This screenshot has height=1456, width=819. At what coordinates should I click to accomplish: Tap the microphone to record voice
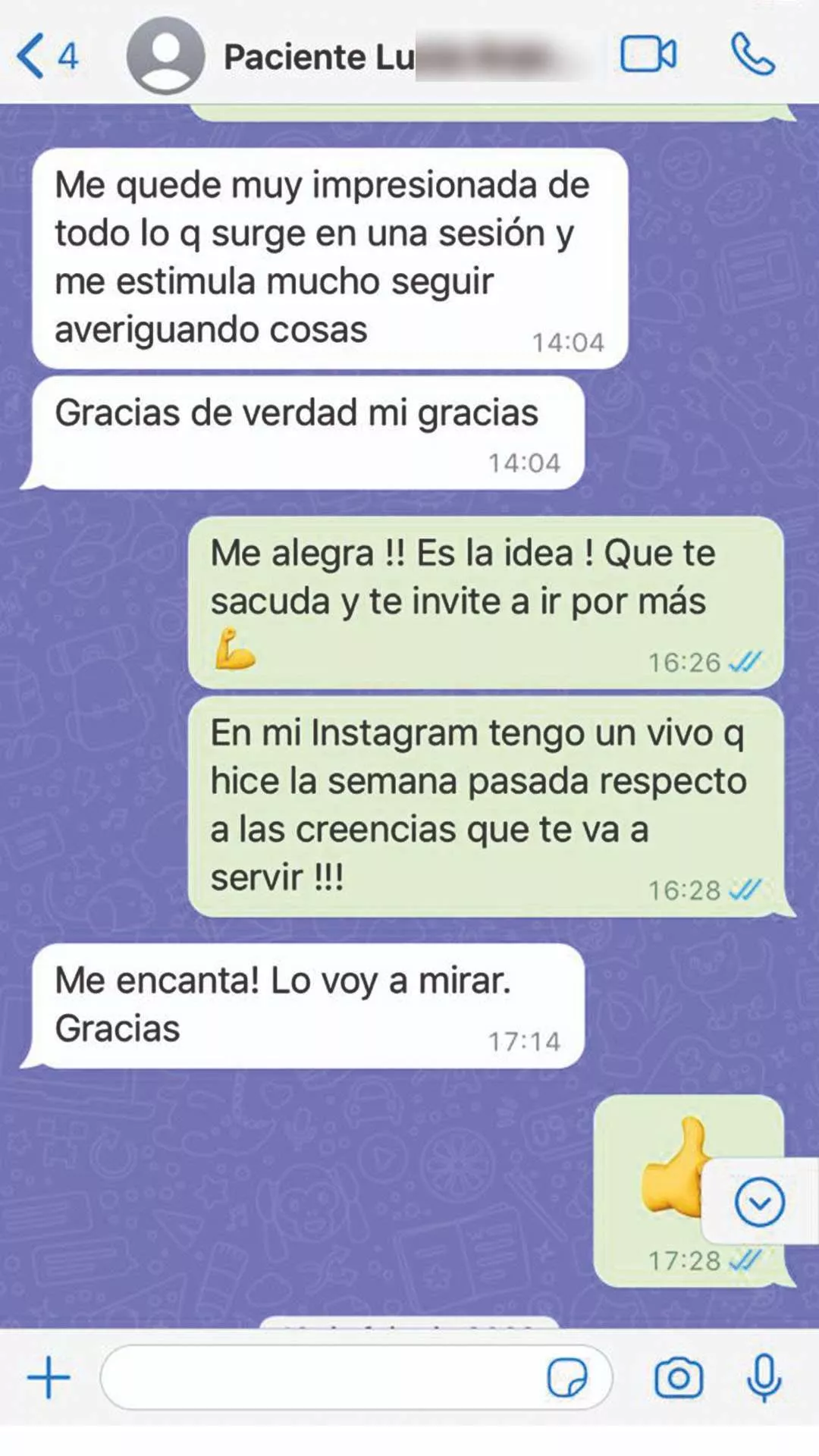(x=764, y=1377)
